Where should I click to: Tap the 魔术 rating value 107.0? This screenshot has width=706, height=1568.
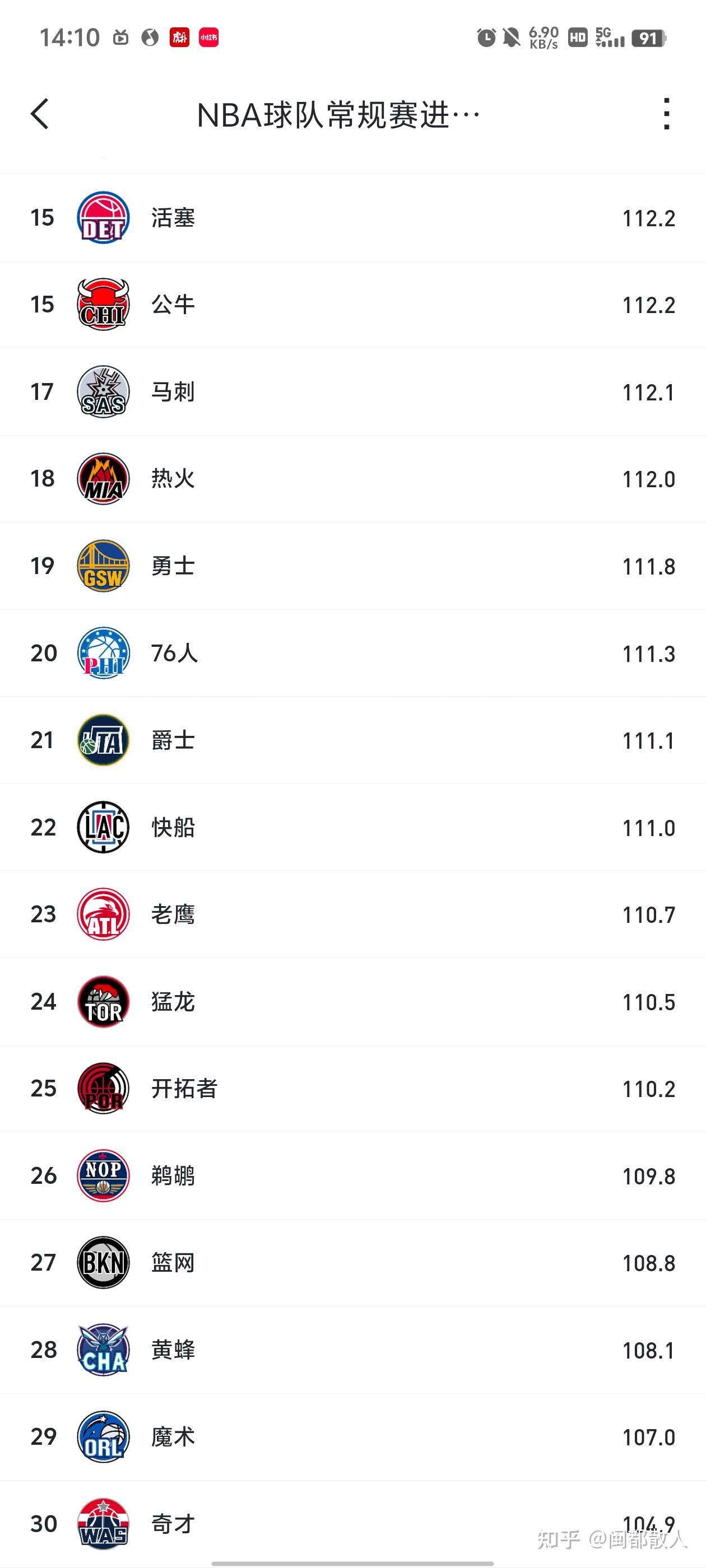coord(648,1437)
